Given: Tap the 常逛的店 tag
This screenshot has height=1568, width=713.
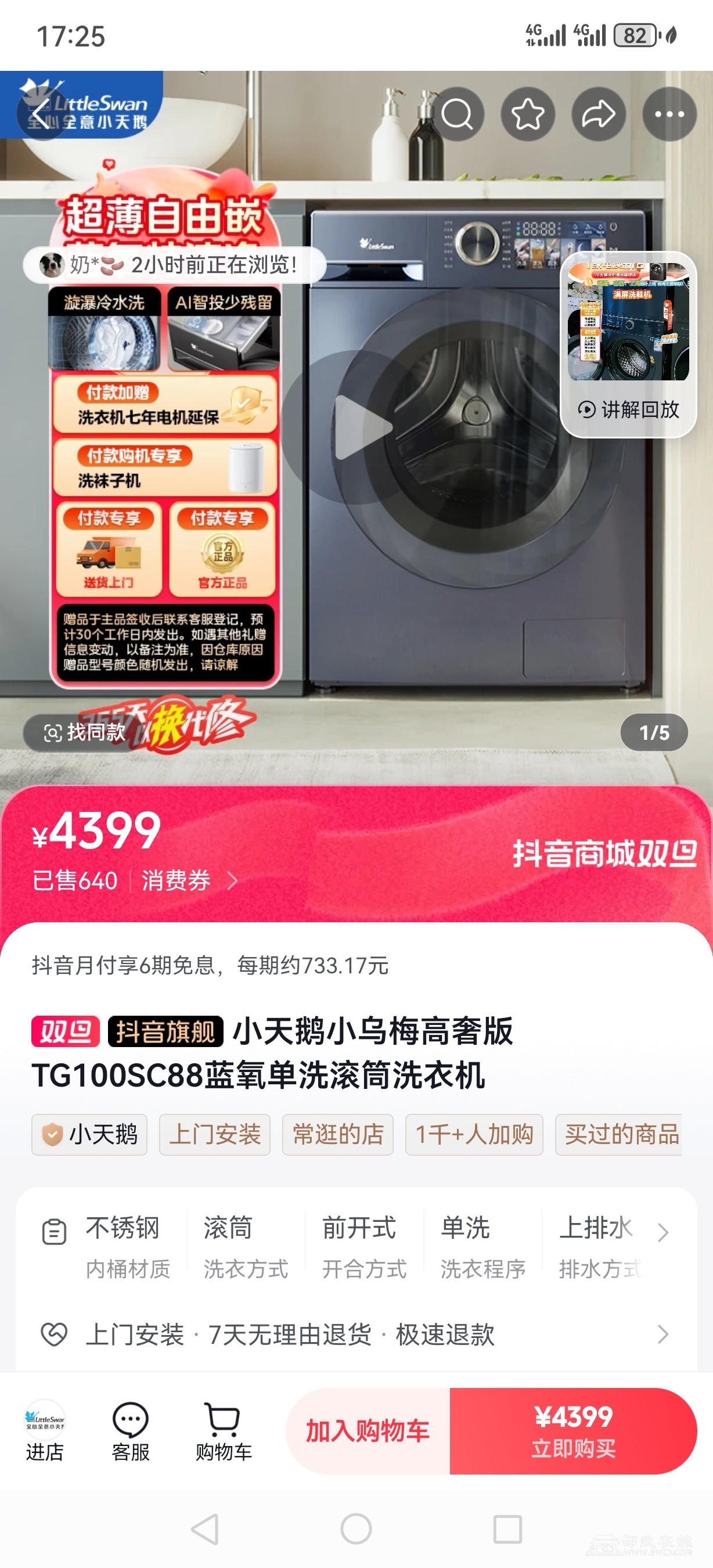Looking at the screenshot, I should pyautogui.click(x=338, y=1135).
